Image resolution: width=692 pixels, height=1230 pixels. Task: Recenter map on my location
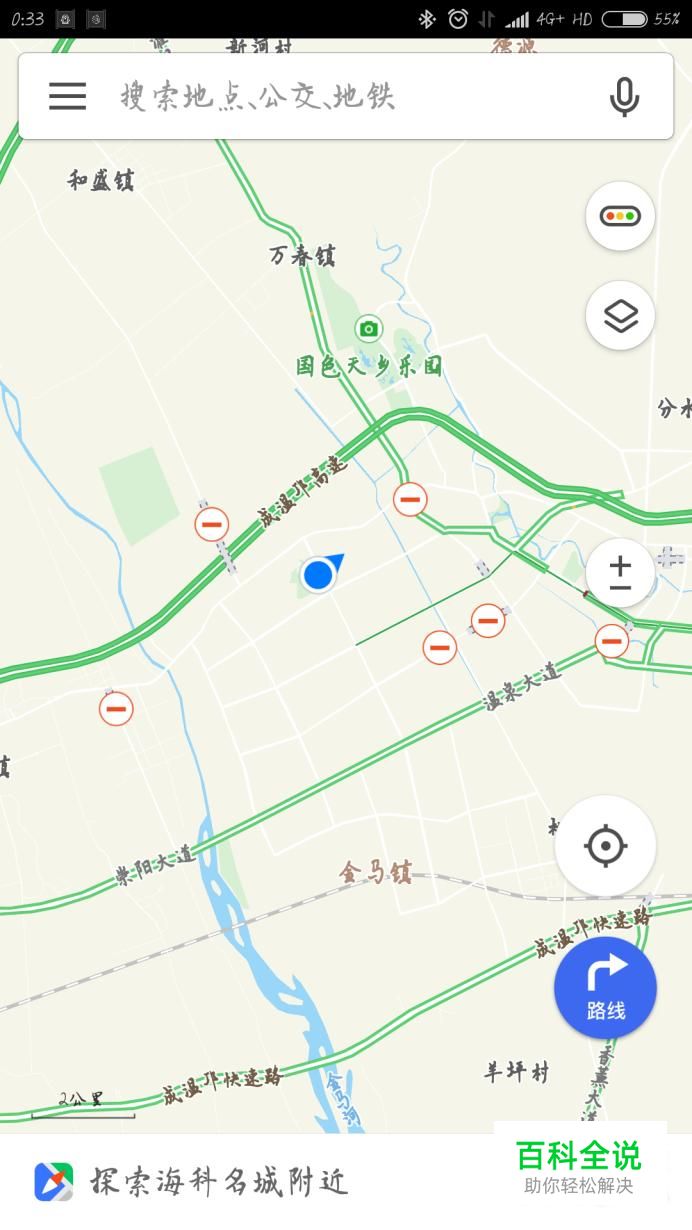point(605,846)
